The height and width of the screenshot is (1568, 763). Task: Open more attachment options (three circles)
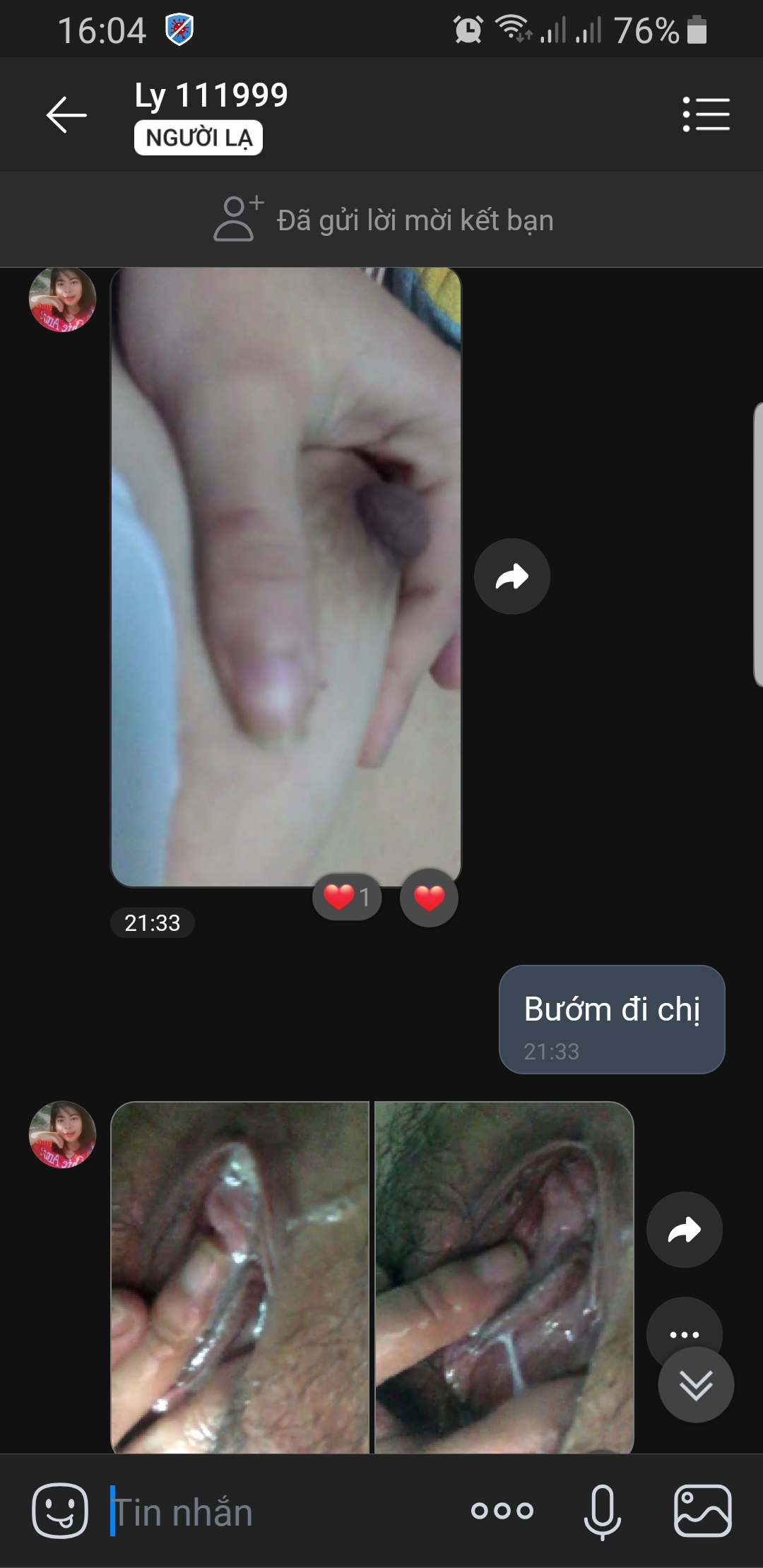pyautogui.click(x=502, y=1511)
